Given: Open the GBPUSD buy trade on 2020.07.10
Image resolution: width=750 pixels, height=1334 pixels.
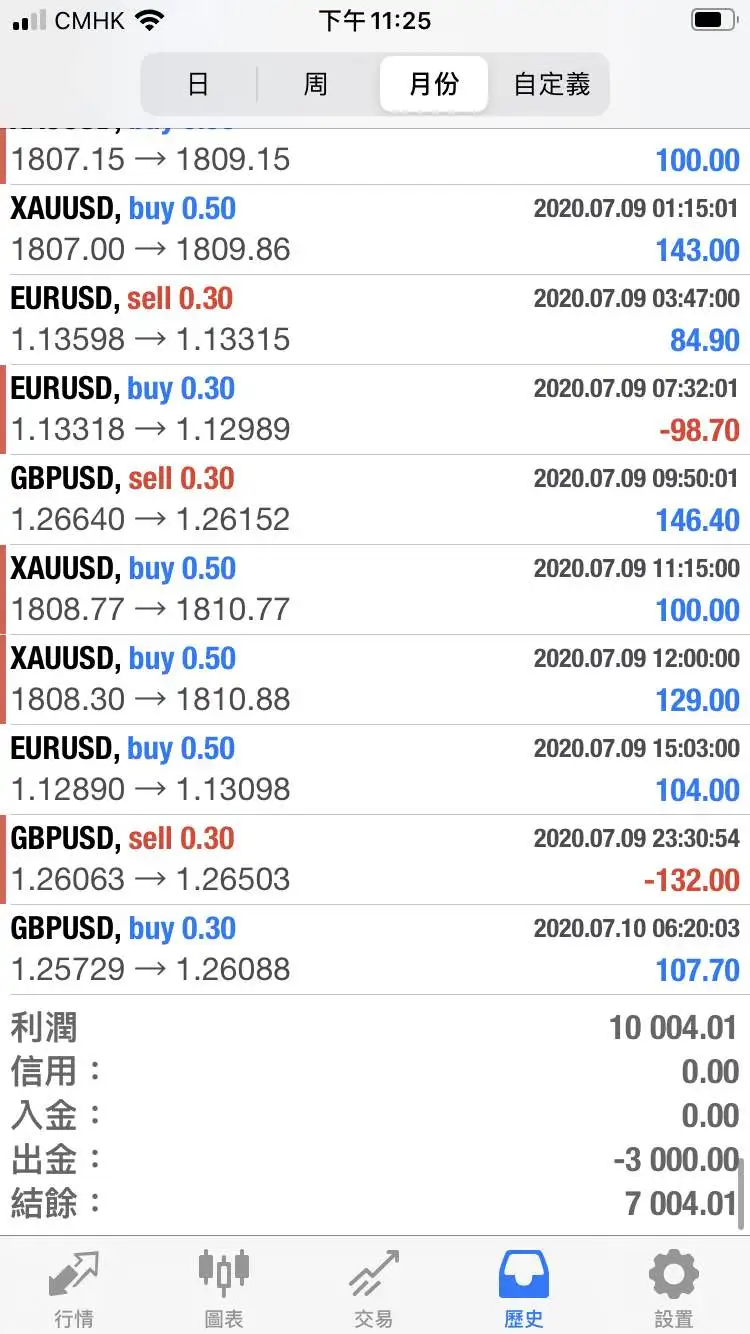Looking at the screenshot, I should click(x=375, y=950).
